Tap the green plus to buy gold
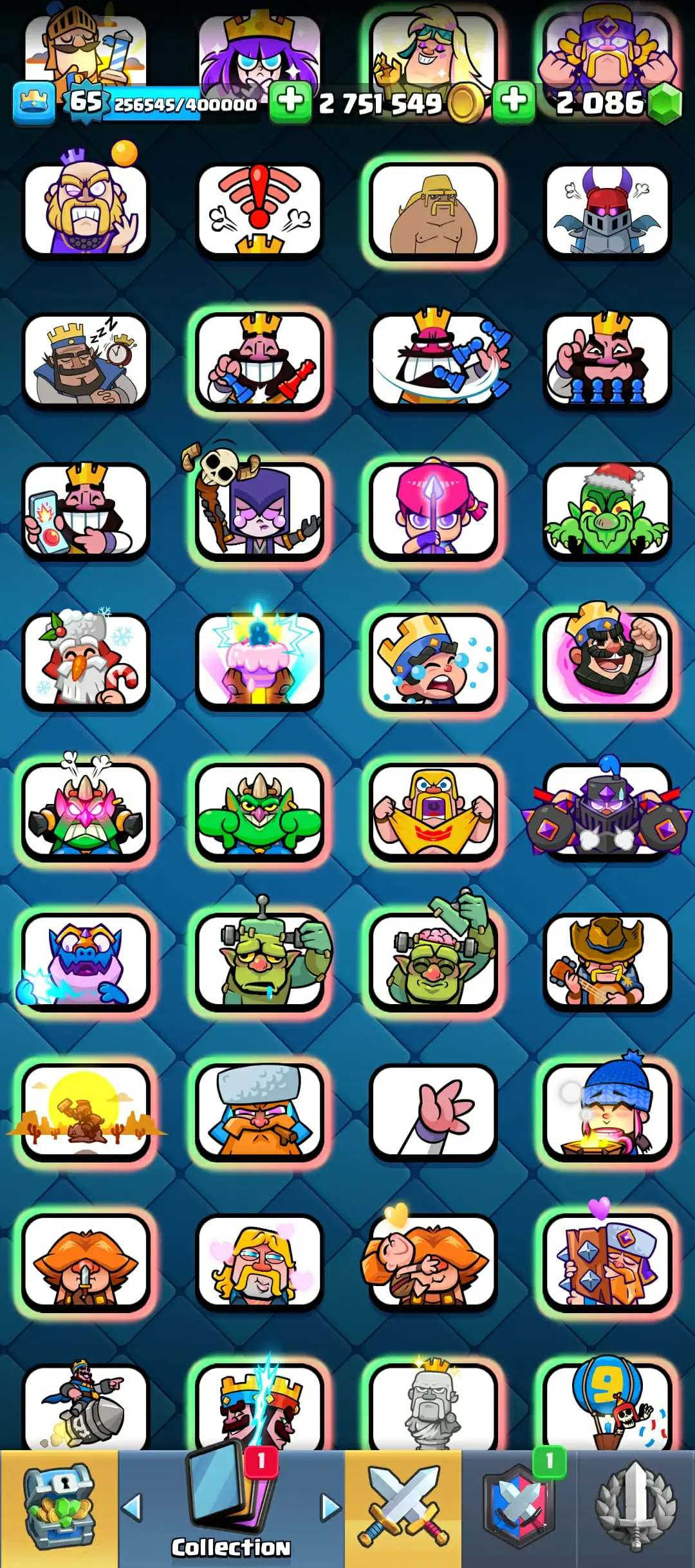The height and width of the screenshot is (1568, 695). point(290,102)
